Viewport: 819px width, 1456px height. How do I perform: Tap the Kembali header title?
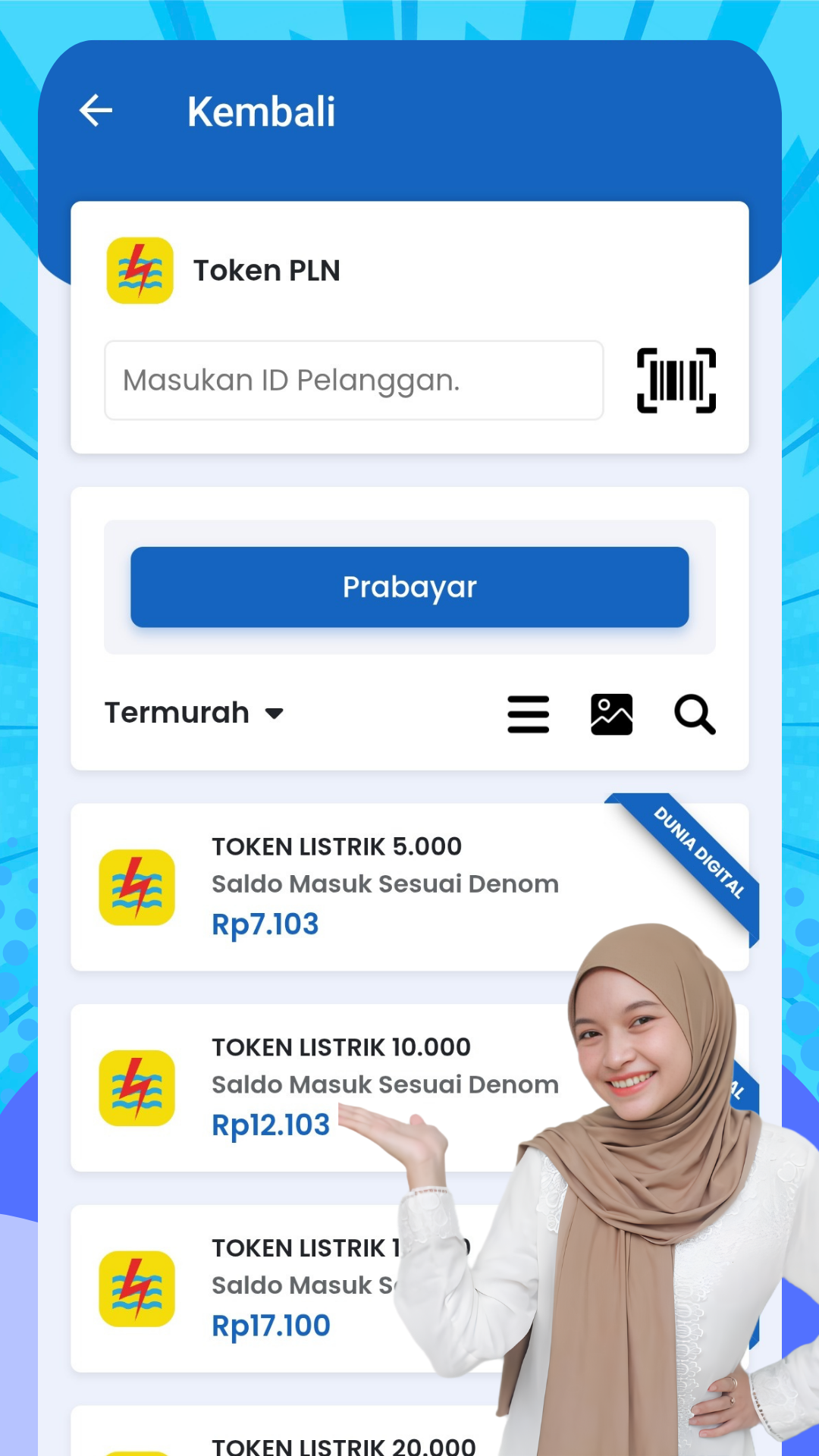pos(262,111)
